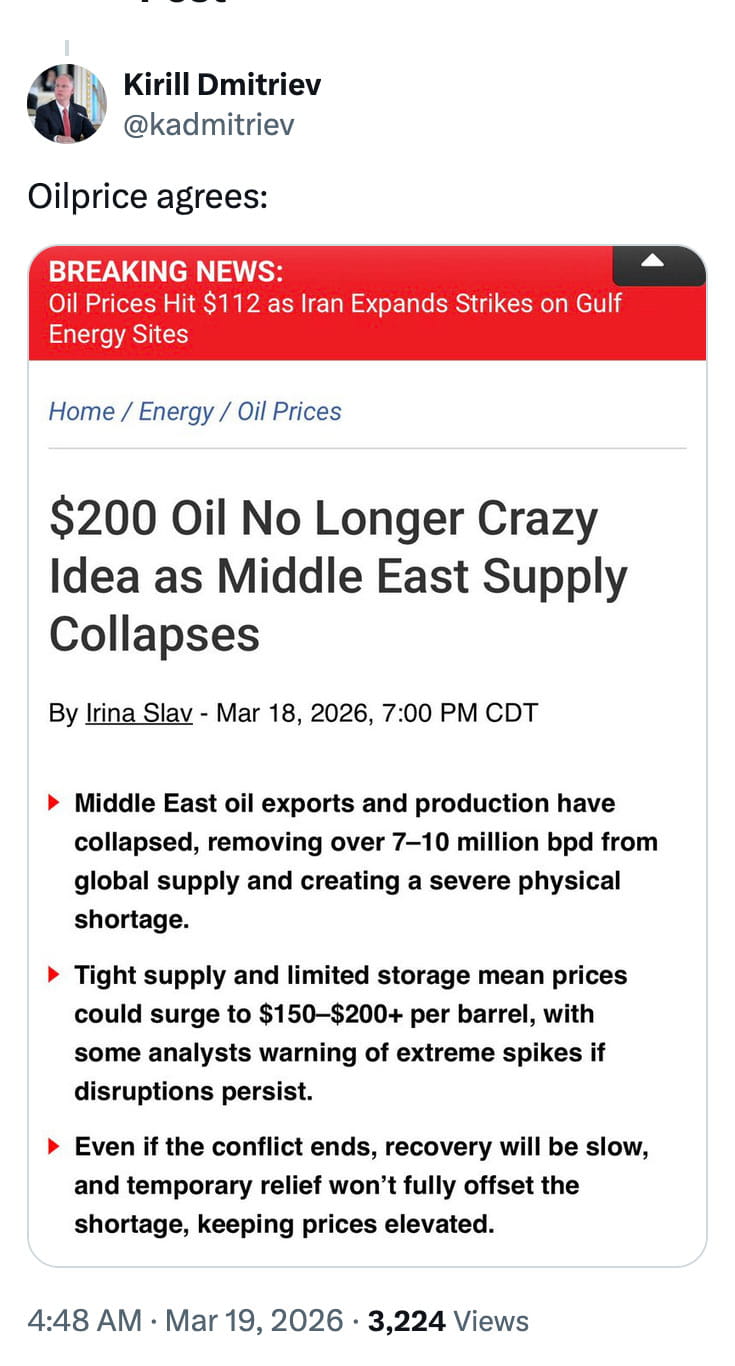
Task: Click the Oilprice agrees tweet text
Action: pyautogui.click(x=146, y=196)
